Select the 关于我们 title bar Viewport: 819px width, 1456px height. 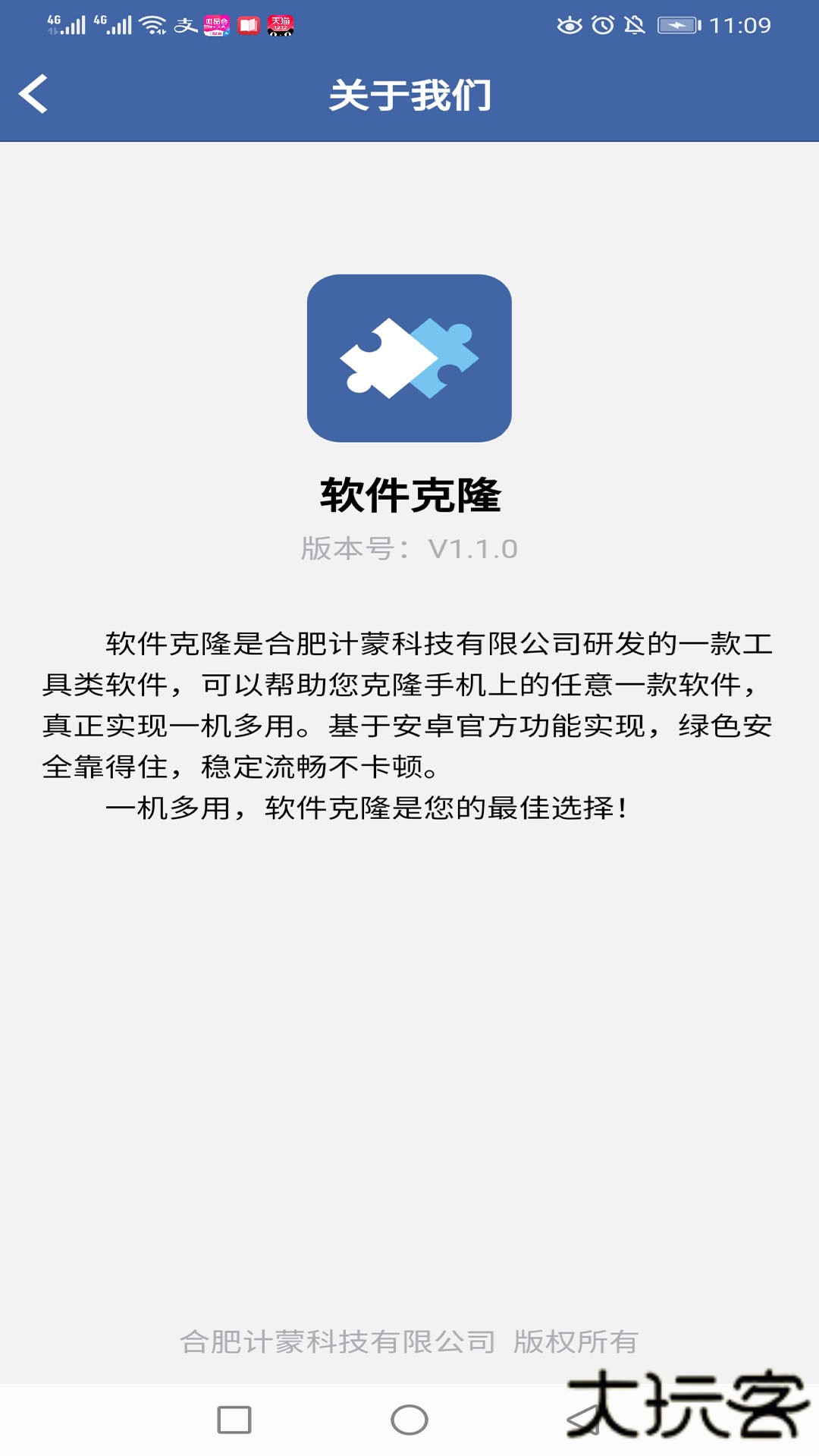(409, 93)
